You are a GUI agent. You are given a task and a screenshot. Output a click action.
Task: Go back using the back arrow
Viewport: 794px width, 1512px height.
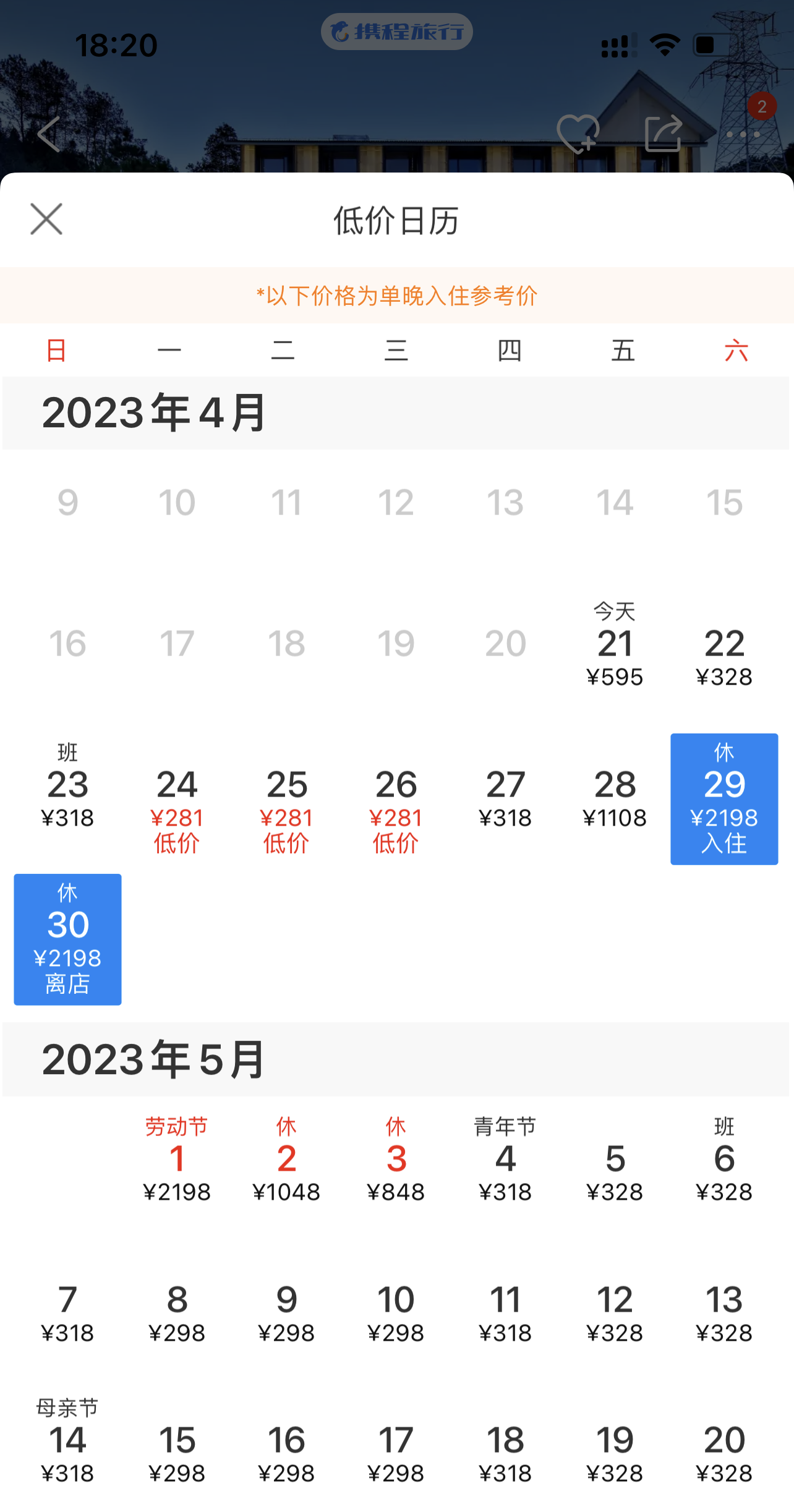click(48, 135)
